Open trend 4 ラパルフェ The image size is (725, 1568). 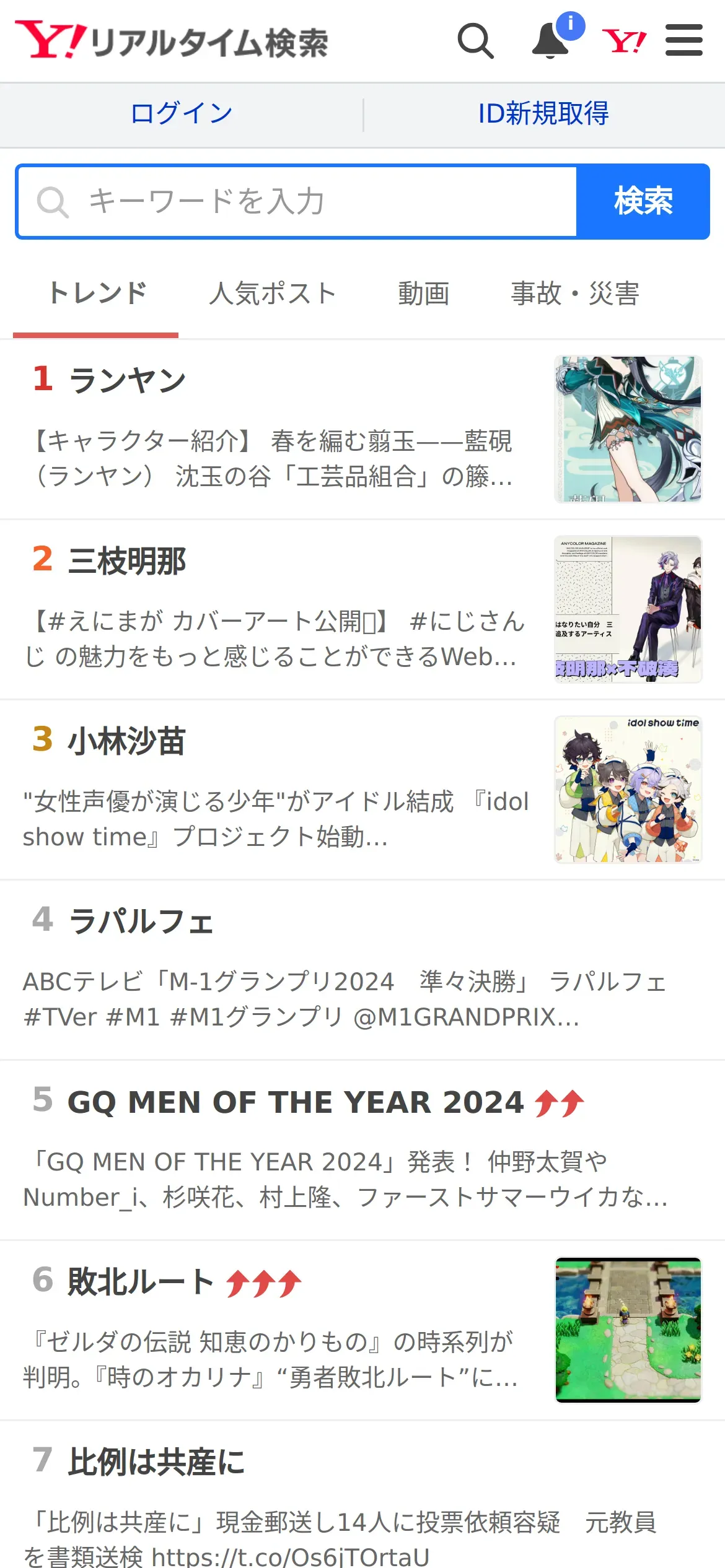click(362, 970)
